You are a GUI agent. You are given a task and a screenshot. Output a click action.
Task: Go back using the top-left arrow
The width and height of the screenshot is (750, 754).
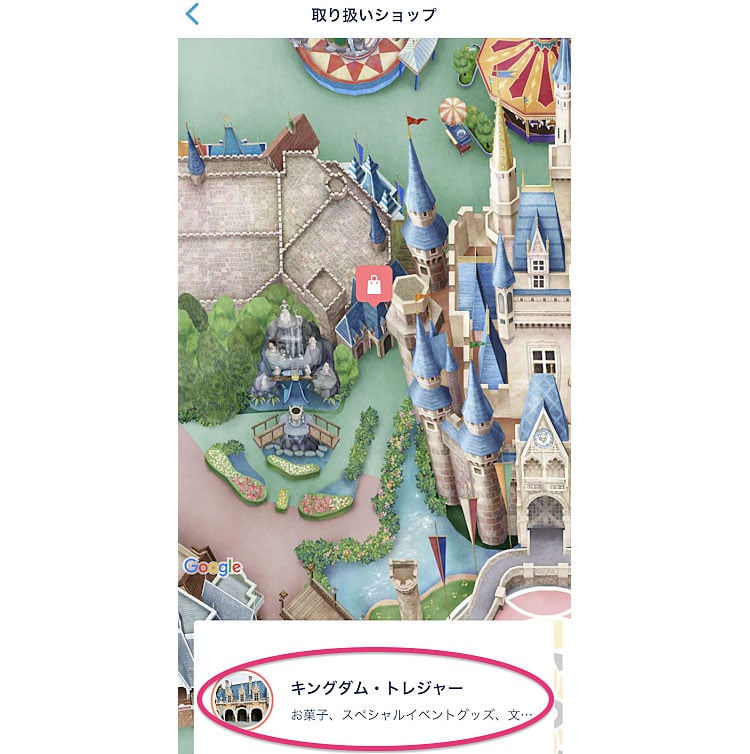(x=193, y=14)
